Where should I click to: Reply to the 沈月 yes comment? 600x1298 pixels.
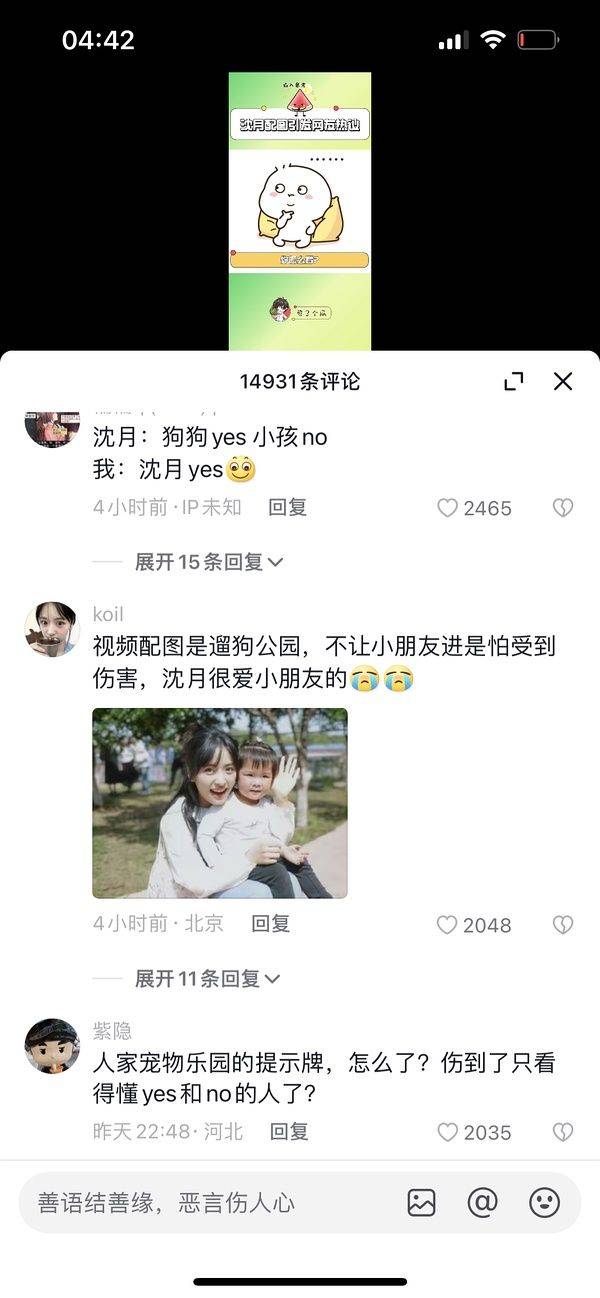(x=287, y=507)
